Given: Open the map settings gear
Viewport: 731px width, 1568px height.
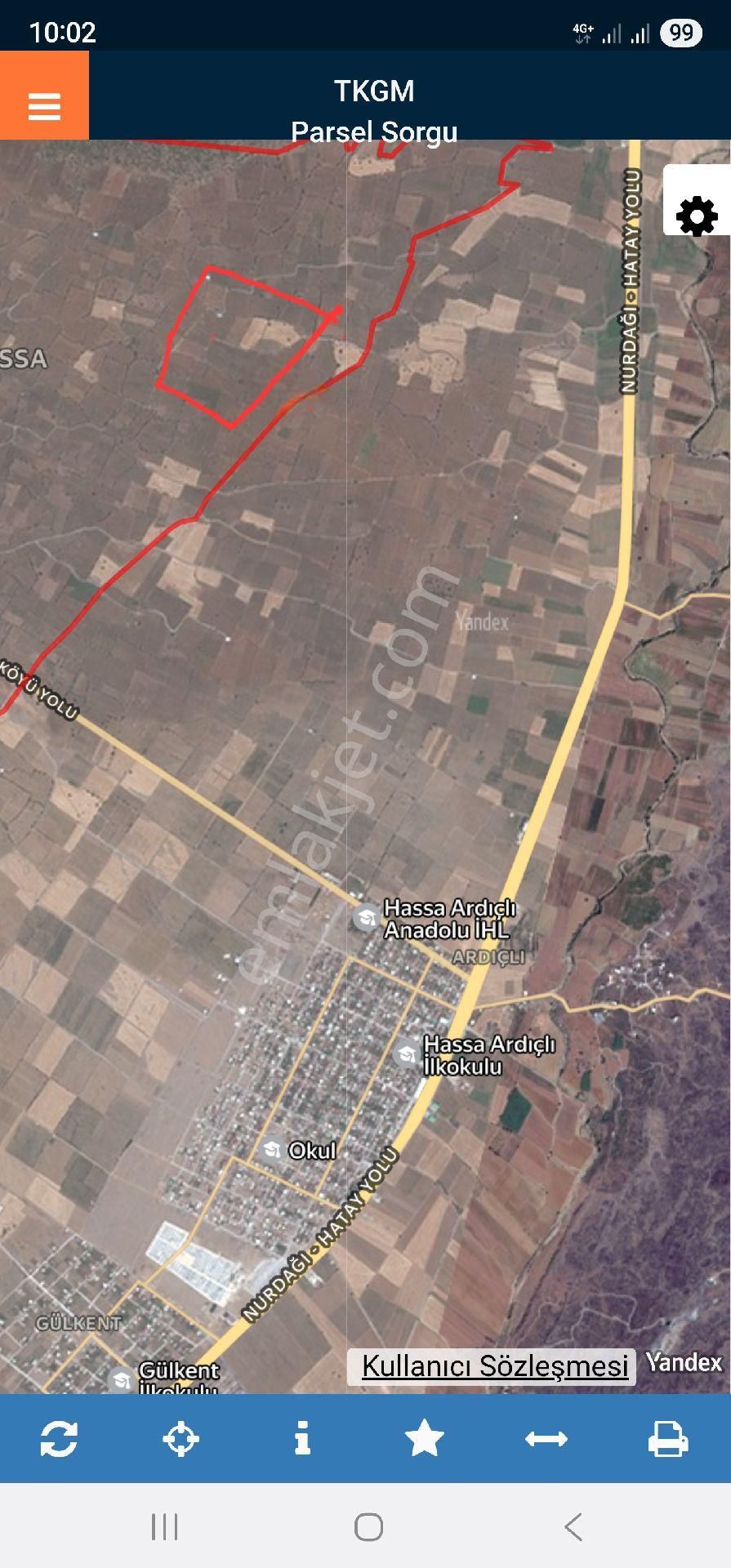Looking at the screenshot, I should coord(697,216).
